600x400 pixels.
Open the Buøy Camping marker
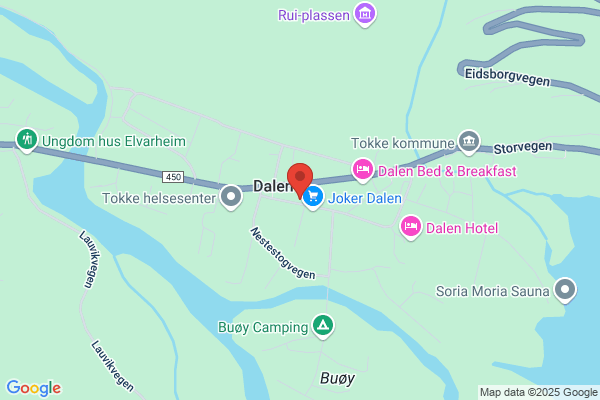click(x=323, y=327)
